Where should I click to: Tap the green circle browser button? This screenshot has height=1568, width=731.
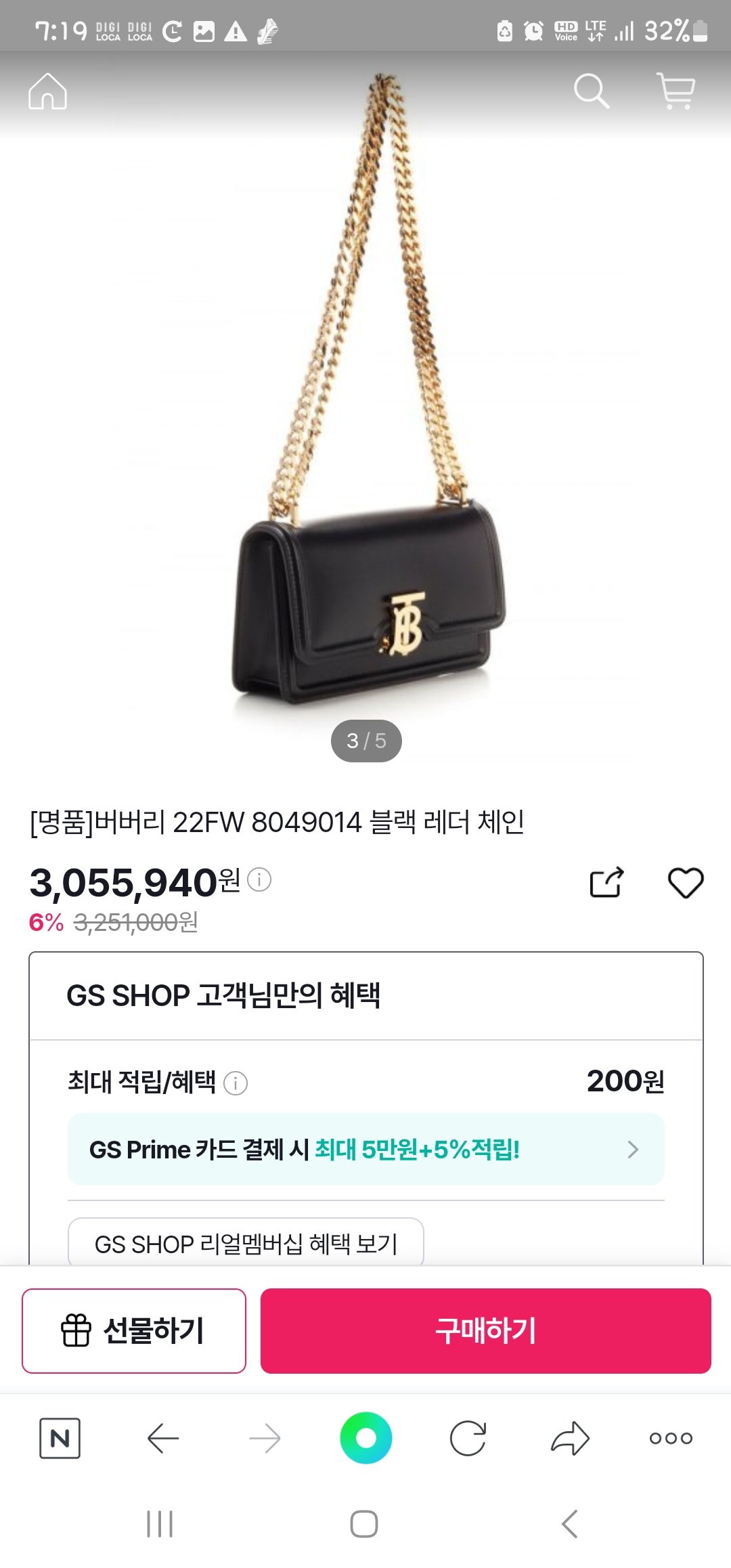365,1438
